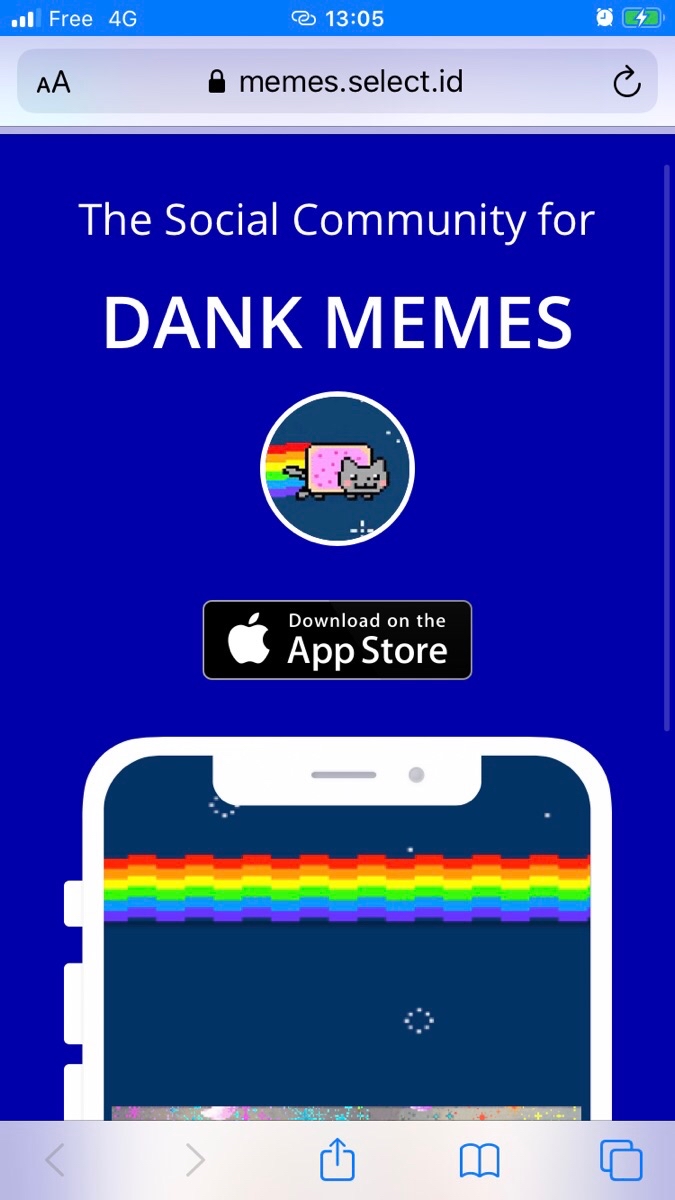Share this page via share sheet

click(x=337, y=1160)
